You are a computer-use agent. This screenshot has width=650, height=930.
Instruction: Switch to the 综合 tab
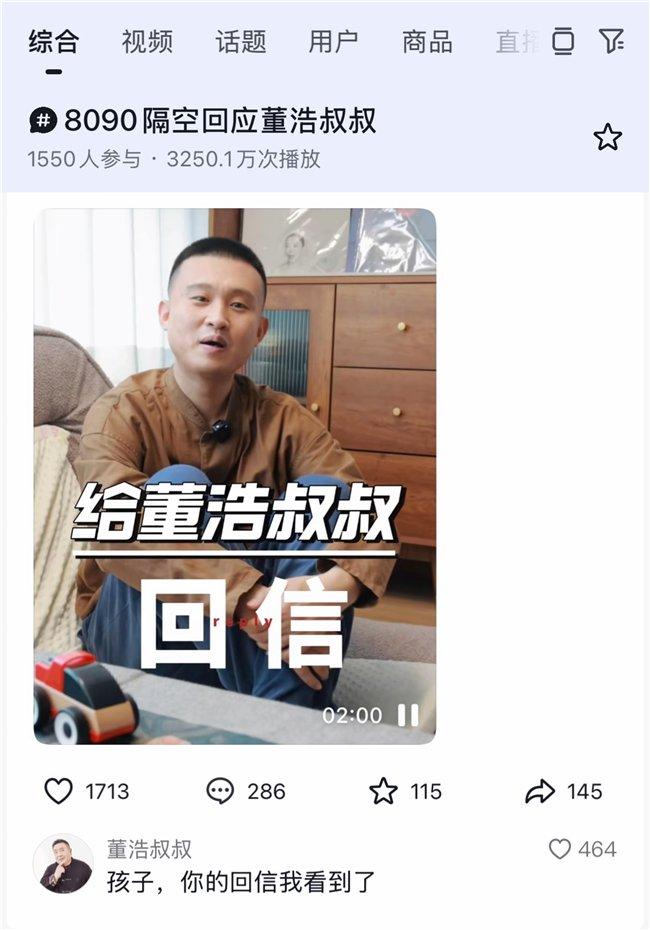(x=53, y=42)
